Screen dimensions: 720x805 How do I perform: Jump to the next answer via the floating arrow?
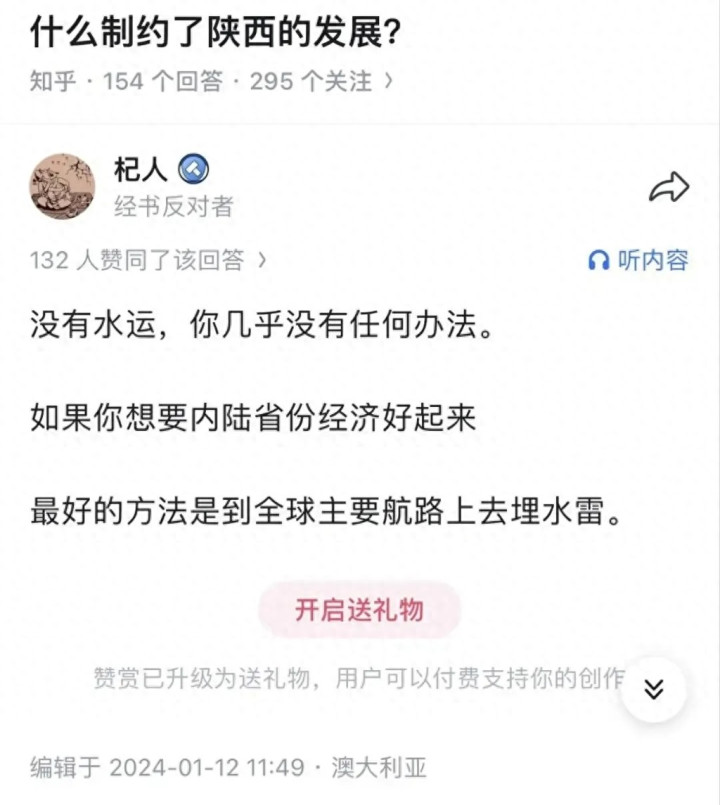[653, 690]
